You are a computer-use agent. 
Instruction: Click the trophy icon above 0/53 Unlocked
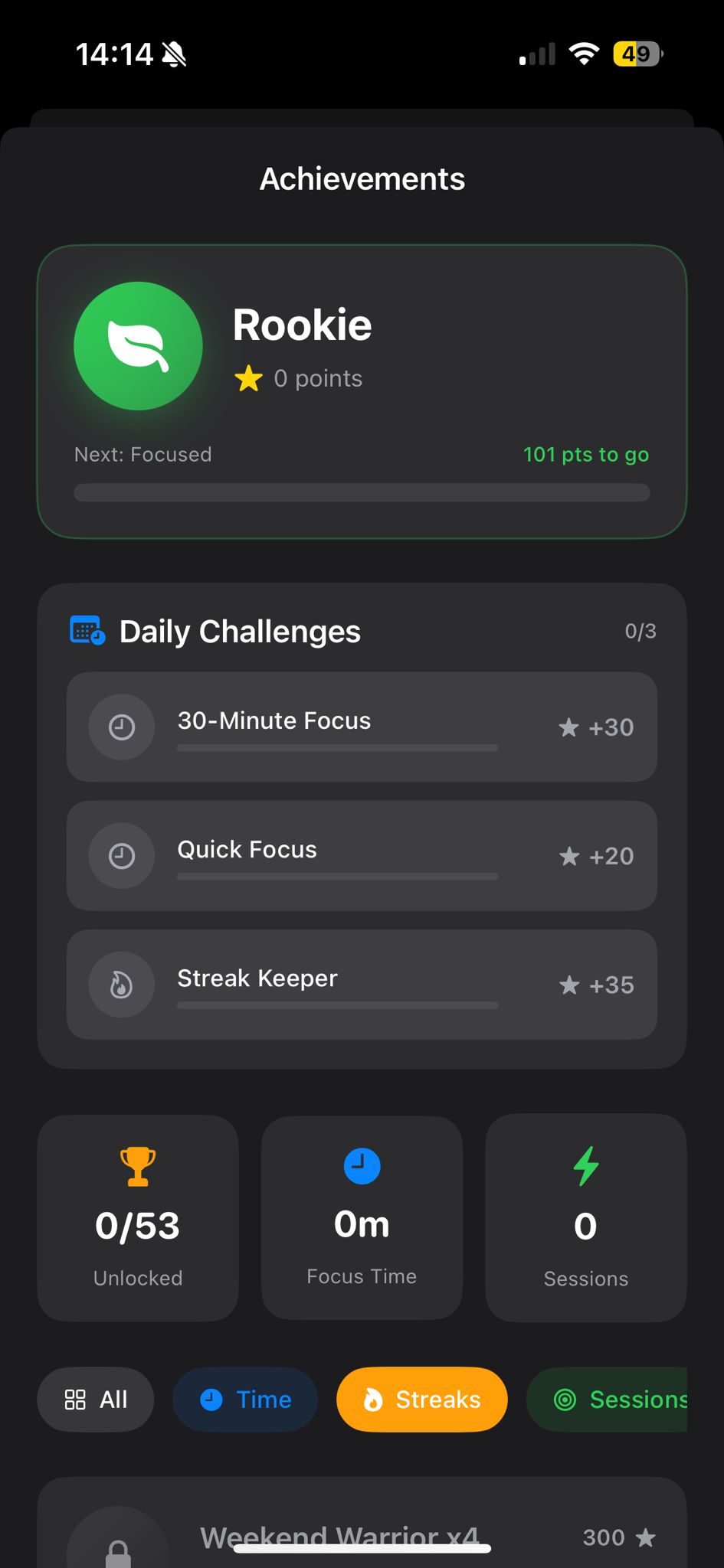click(137, 1166)
